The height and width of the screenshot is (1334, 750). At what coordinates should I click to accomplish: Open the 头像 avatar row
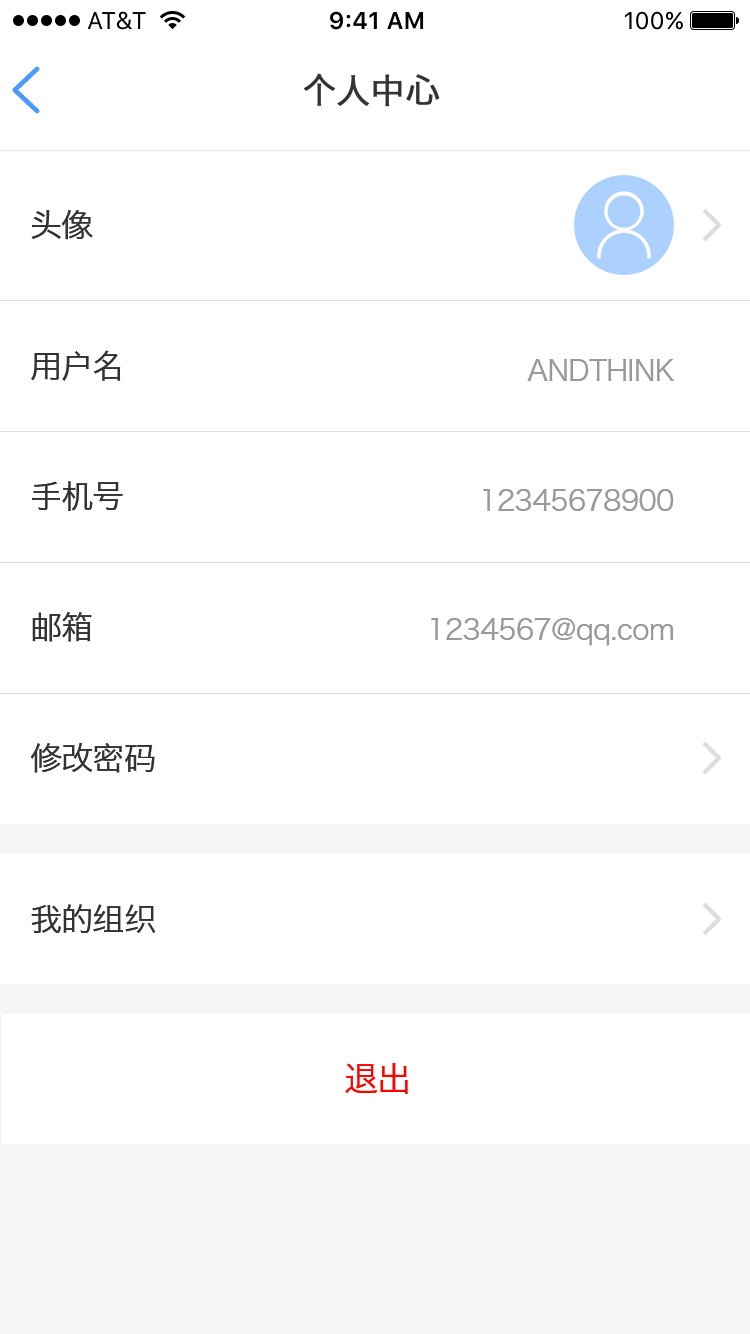[x=375, y=226]
